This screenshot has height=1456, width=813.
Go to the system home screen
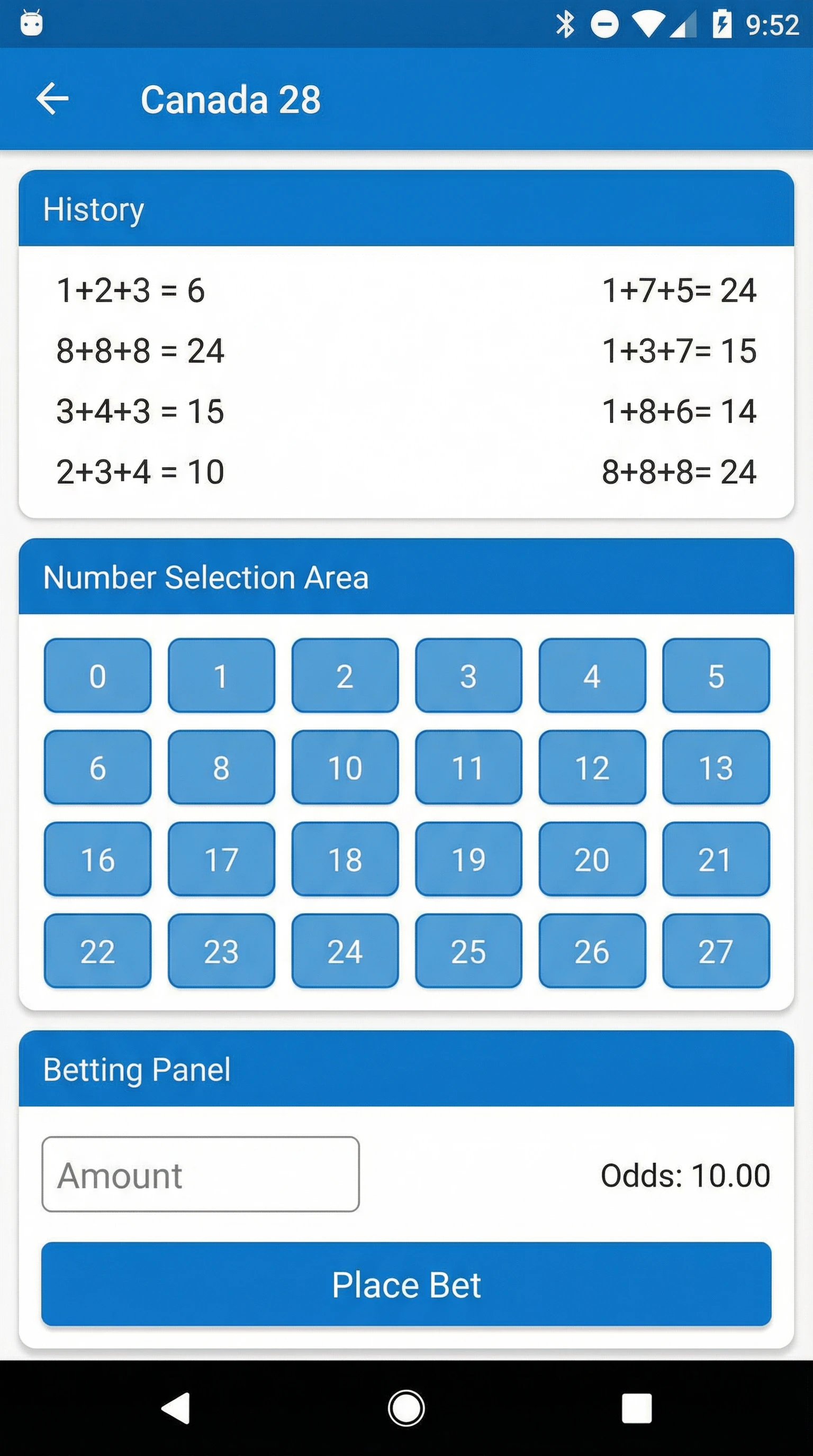[406, 1407]
